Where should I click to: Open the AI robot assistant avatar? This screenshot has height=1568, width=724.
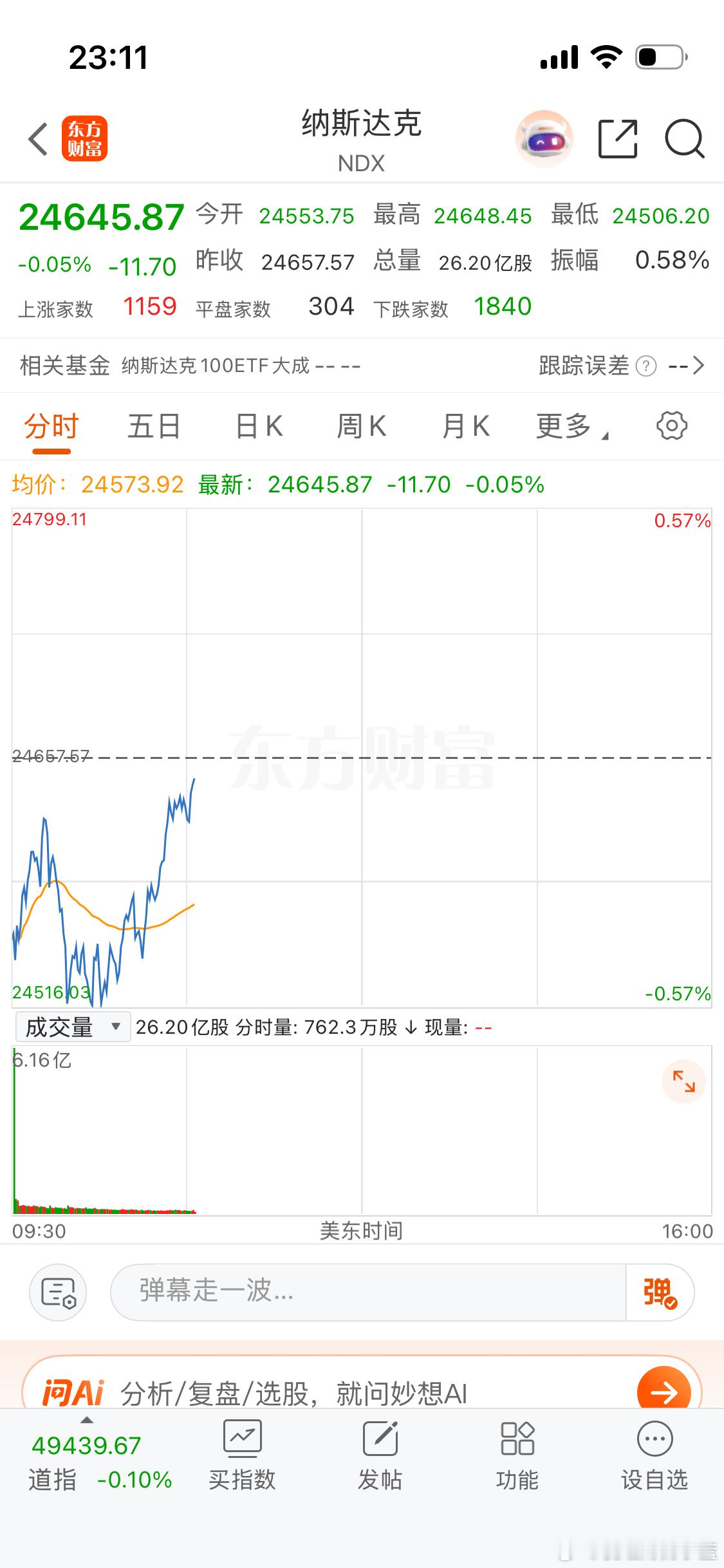click(544, 138)
